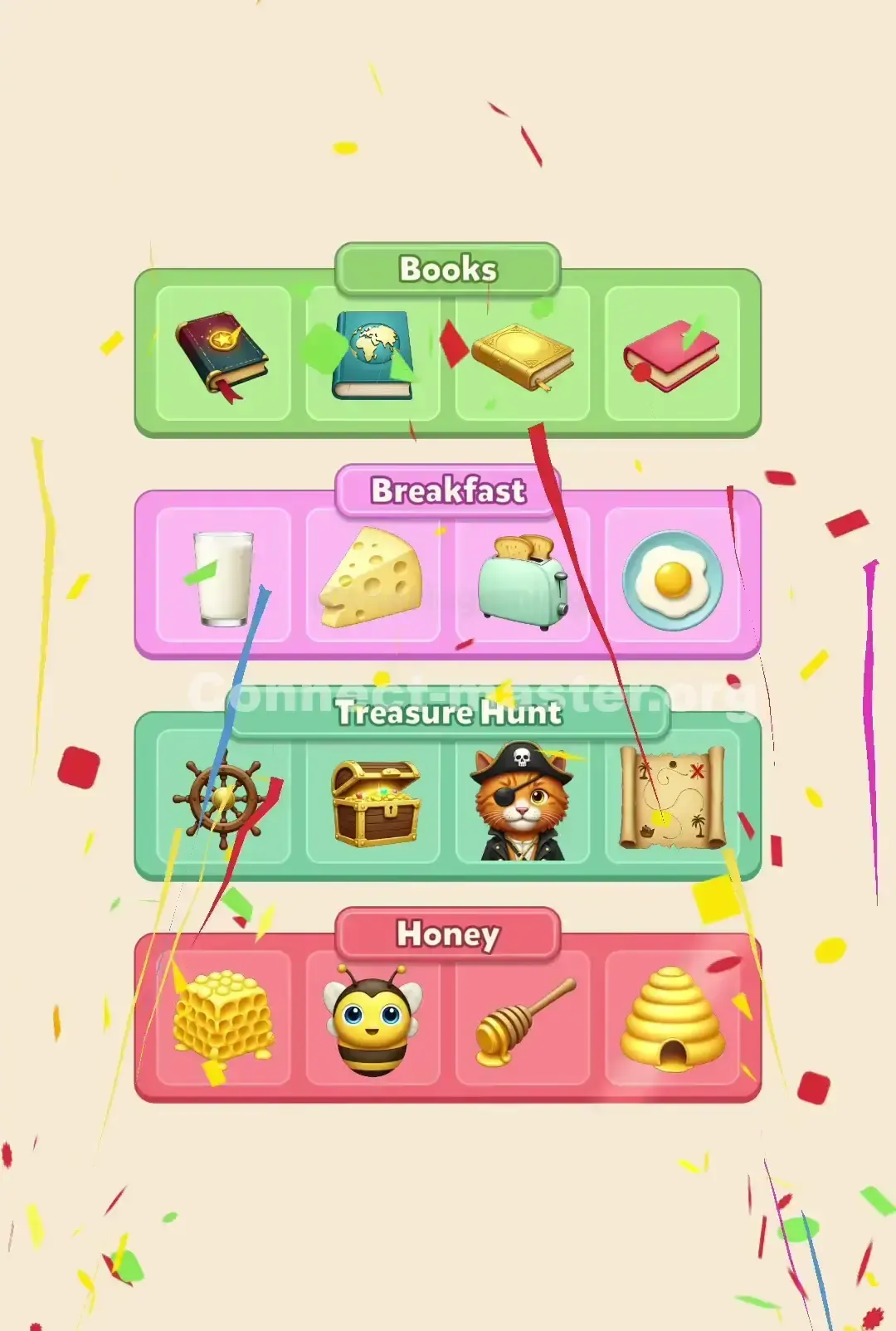Select the Books category header

pos(448,268)
